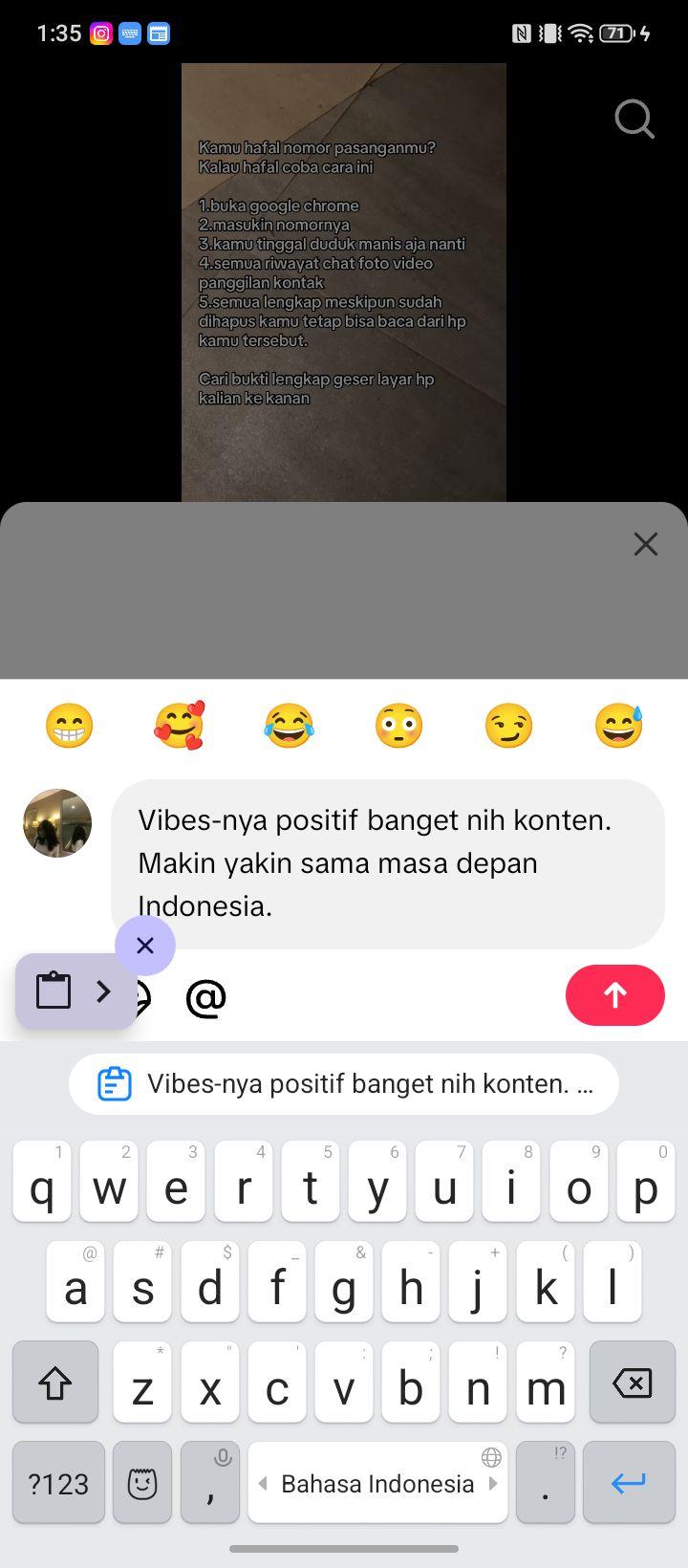Insert the flushed face emoji
This screenshot has width=688, height=1568.
pyautogui.click(x=398, y=726)
